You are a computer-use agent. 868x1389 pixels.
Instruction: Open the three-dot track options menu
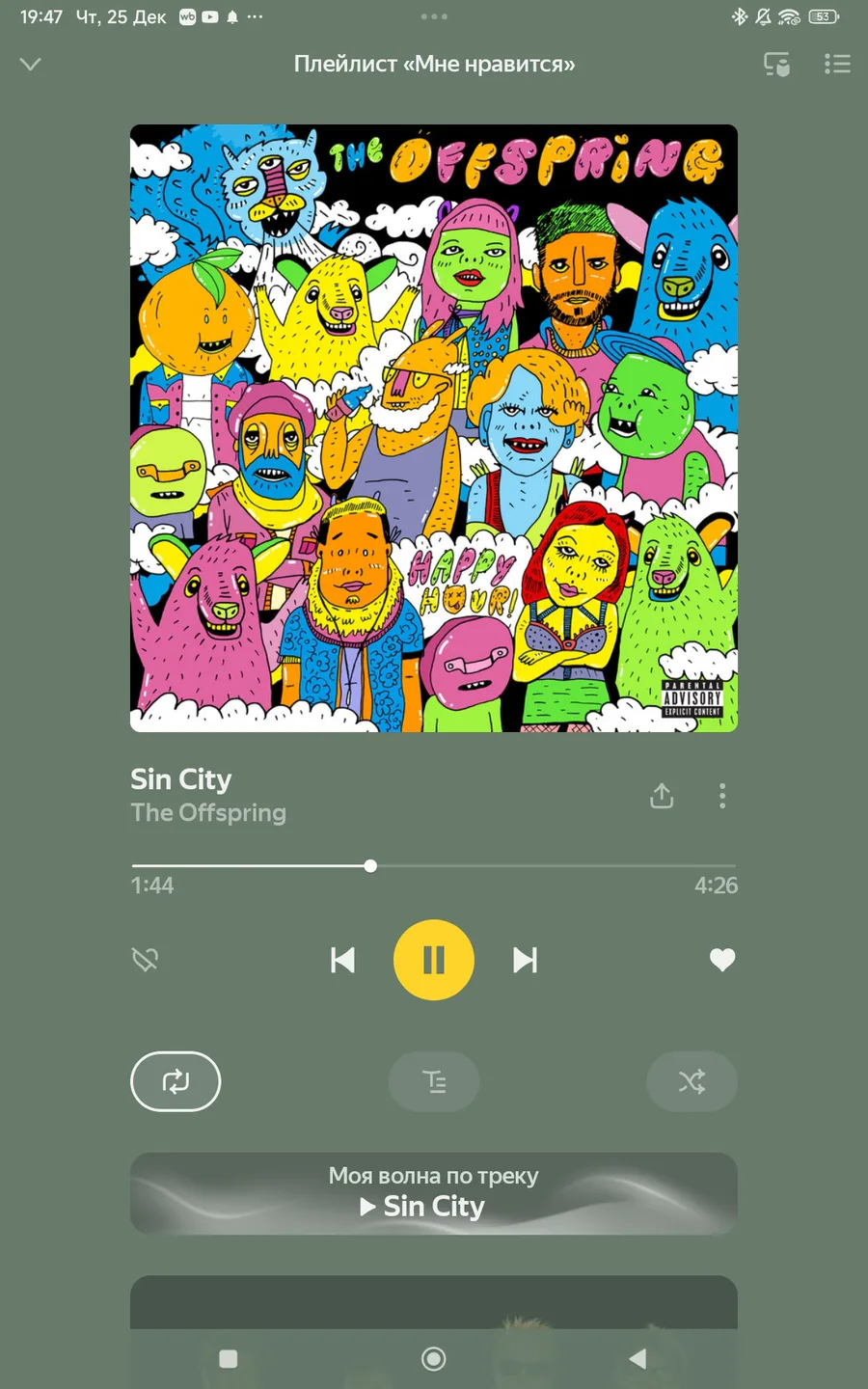click(x=722, y=796)
